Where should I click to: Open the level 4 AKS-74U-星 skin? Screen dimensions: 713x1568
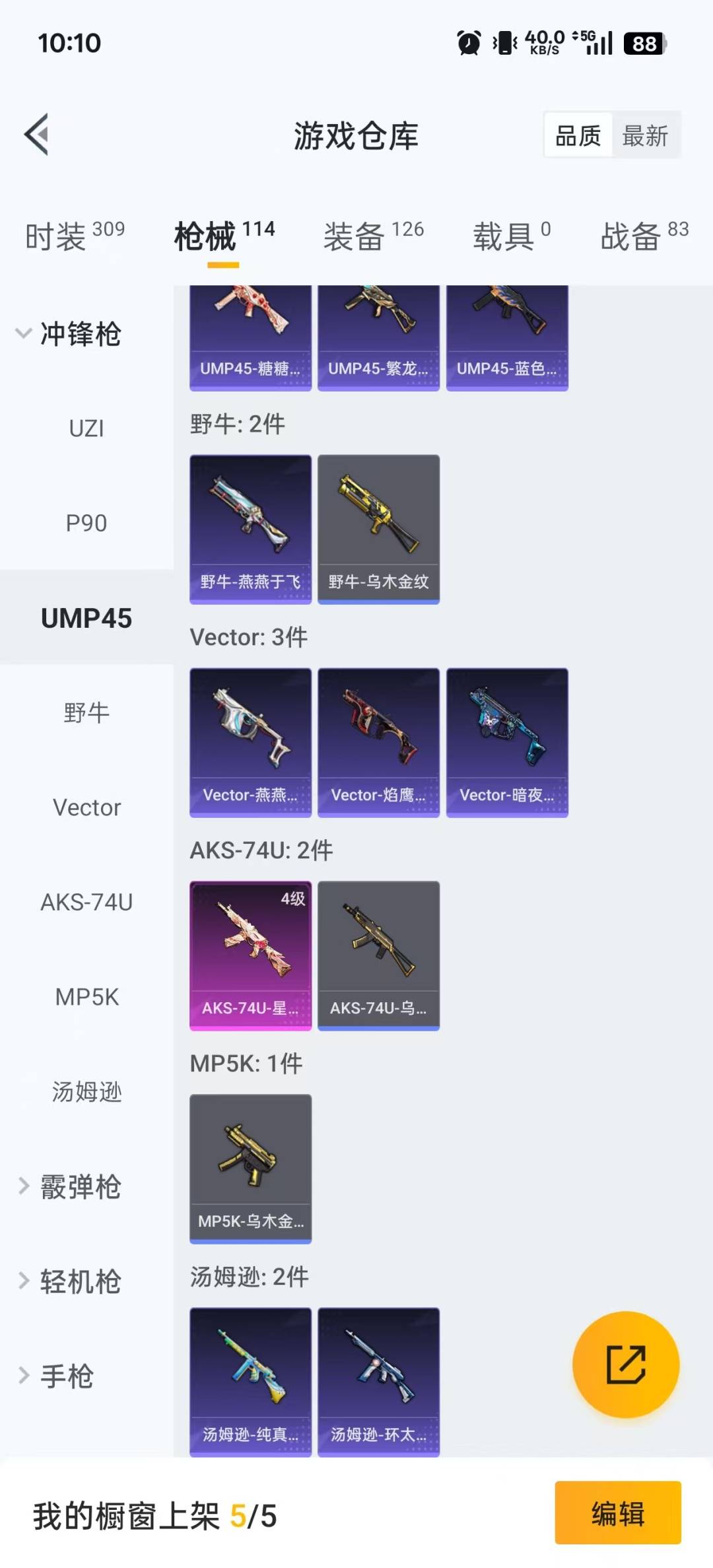coord(250,955)
